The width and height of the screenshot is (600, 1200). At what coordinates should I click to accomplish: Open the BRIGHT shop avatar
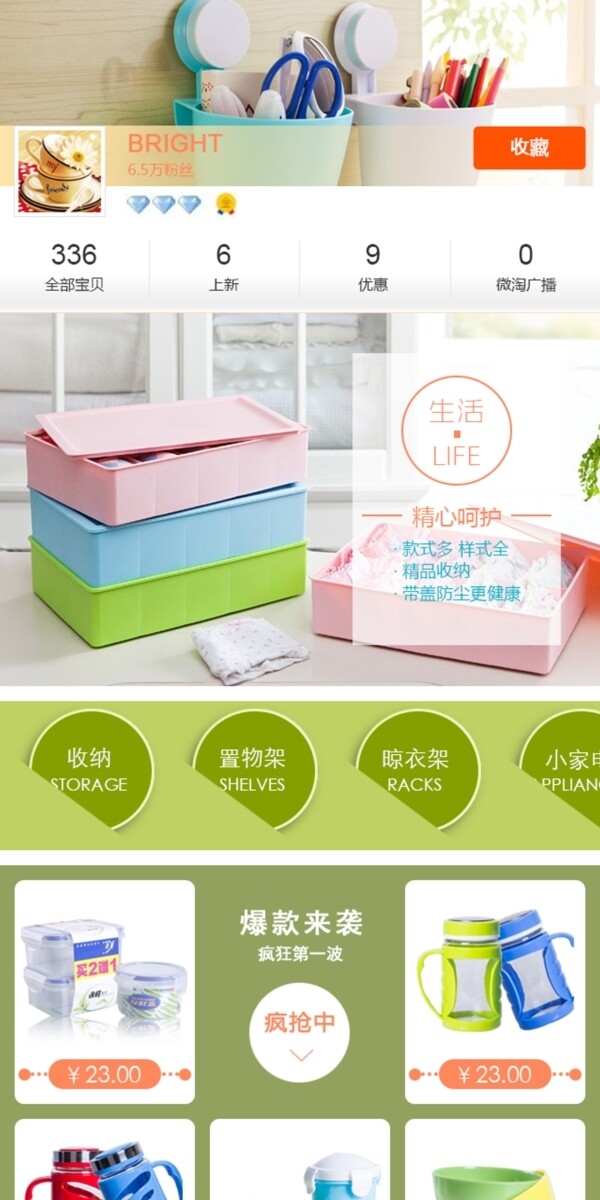click(60, 171)
